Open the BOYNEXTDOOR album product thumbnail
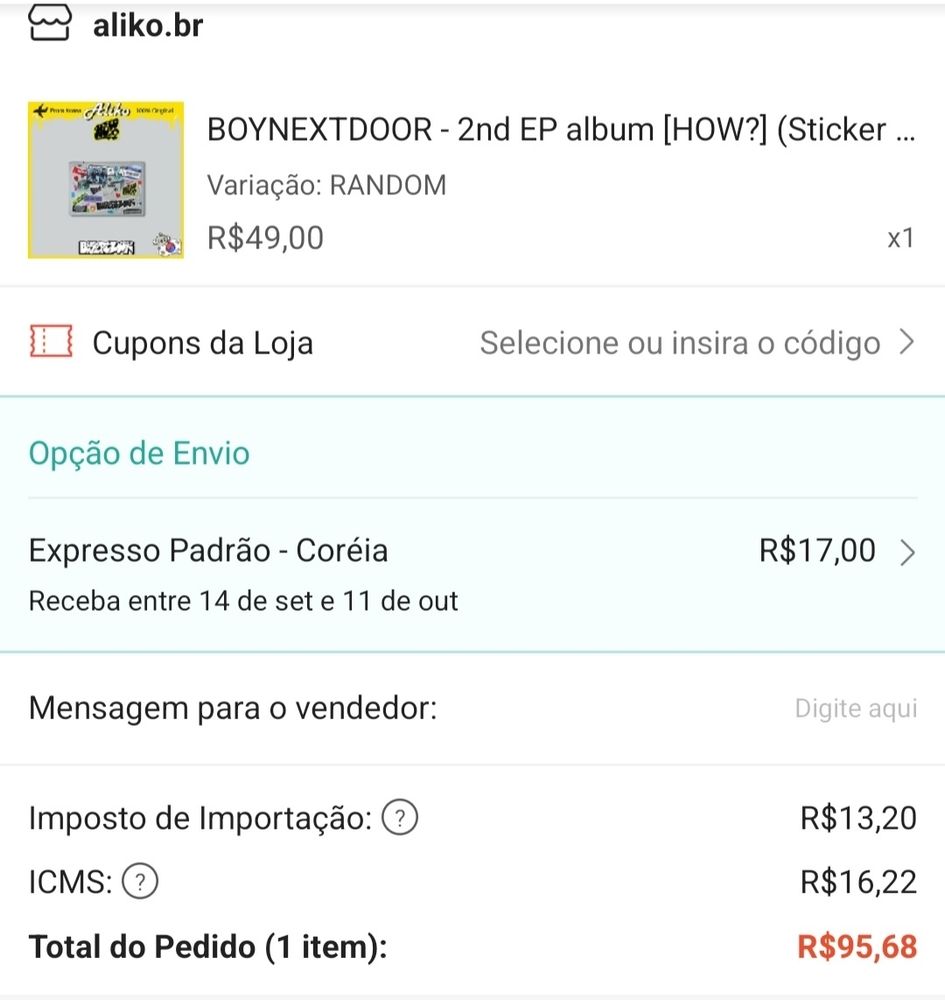945x1000 pixels. click(x=105, y=179)
